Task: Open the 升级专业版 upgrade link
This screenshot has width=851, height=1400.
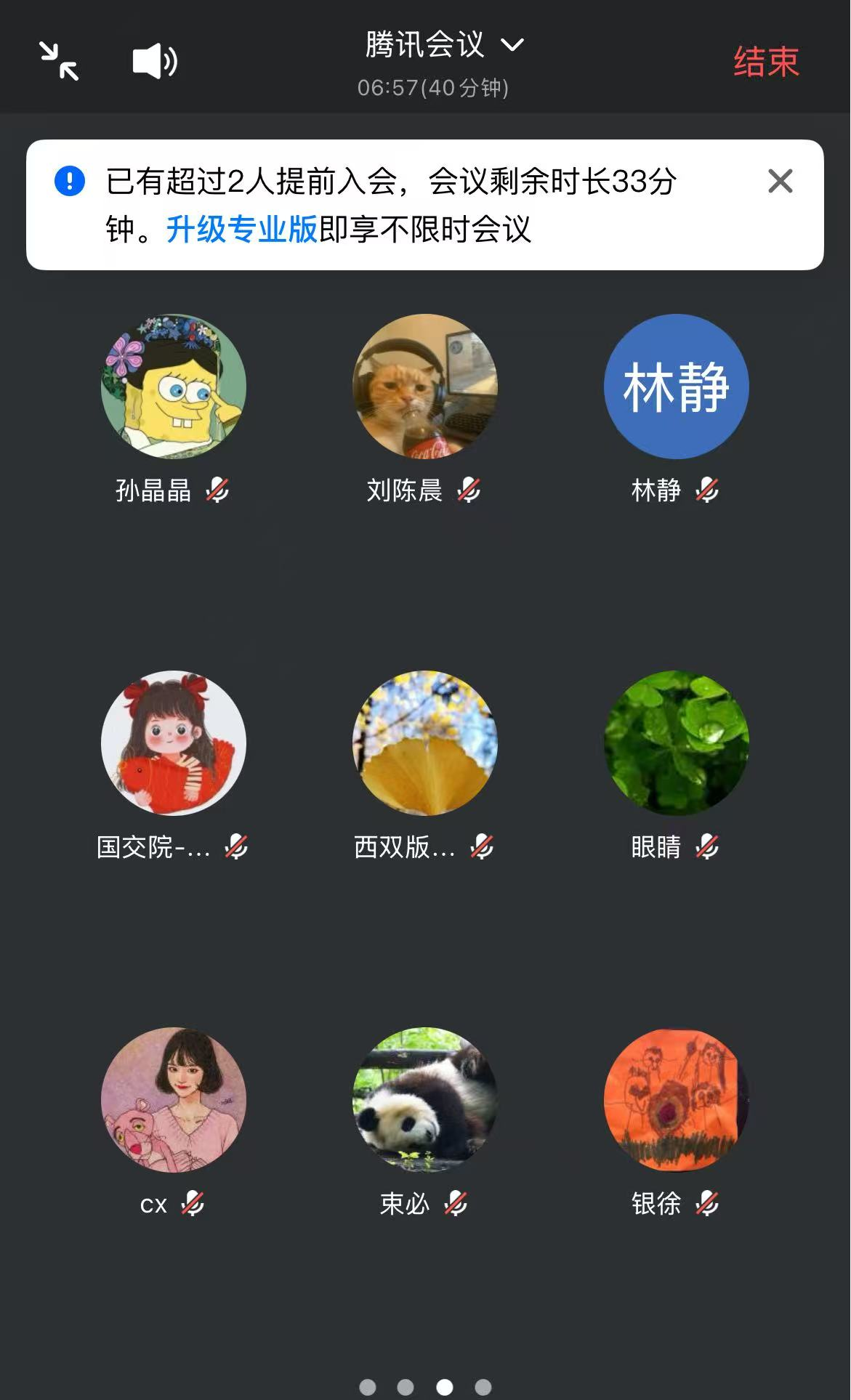Action: click(x=242, y=230)
